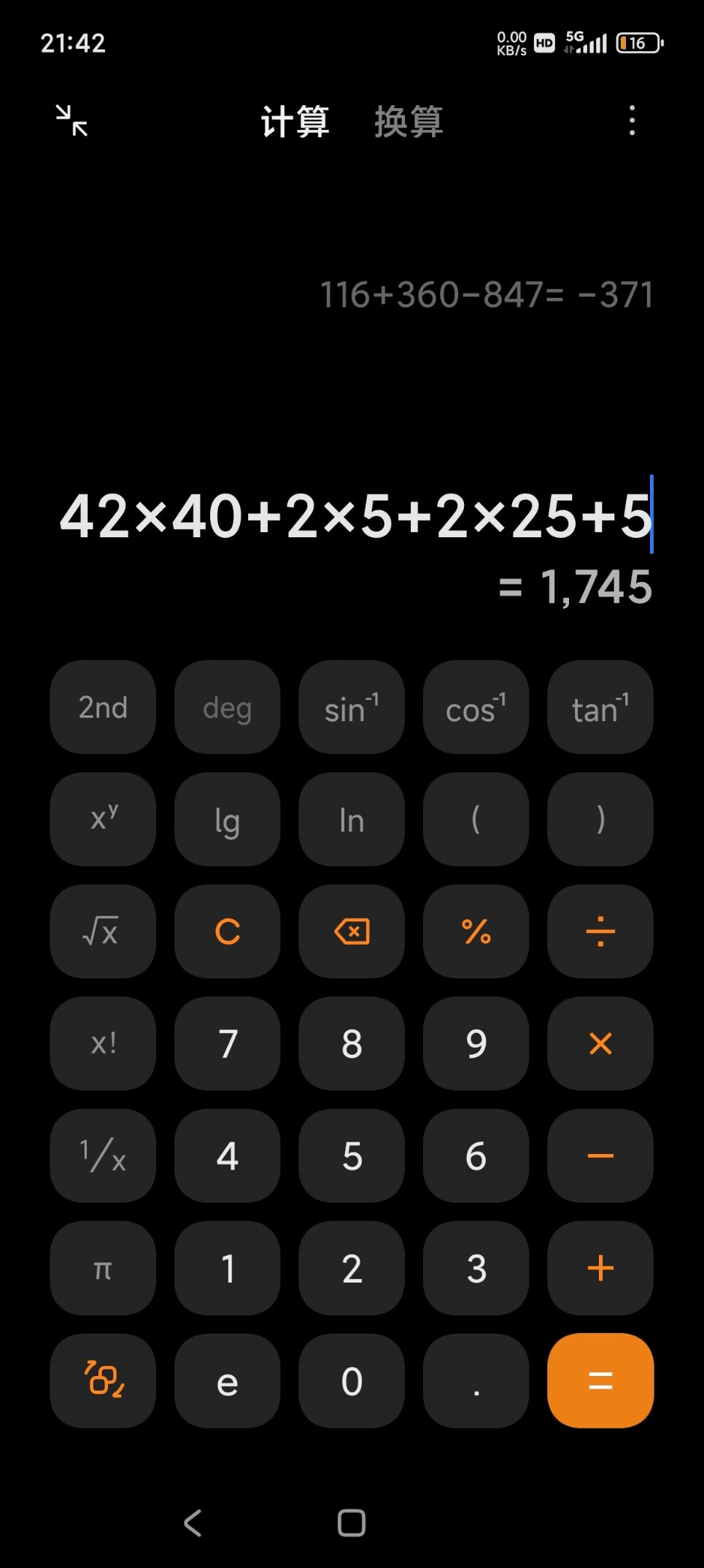This screenshot has width=704, height=1568.
Task: Switch the keypad layout with the orange rotate icon
Action: (x=103, y=1381)
